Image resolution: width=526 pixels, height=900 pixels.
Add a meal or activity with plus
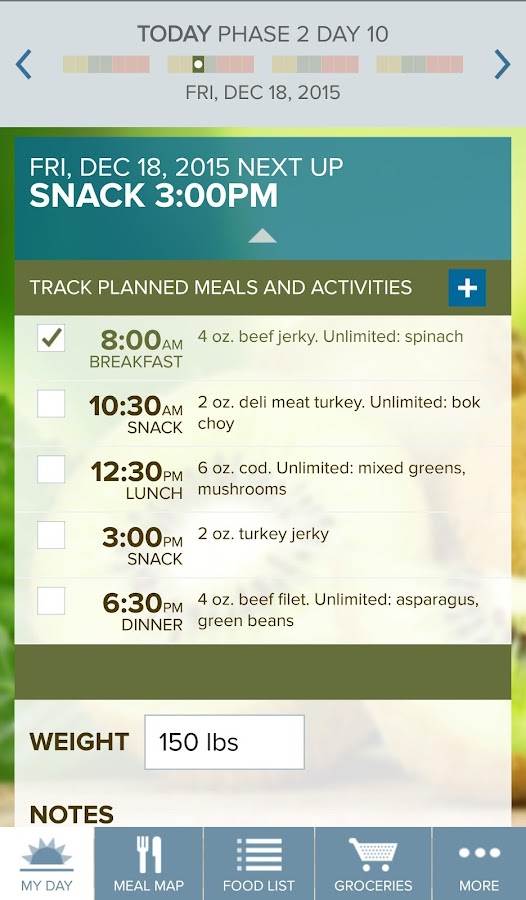[467, 288]
